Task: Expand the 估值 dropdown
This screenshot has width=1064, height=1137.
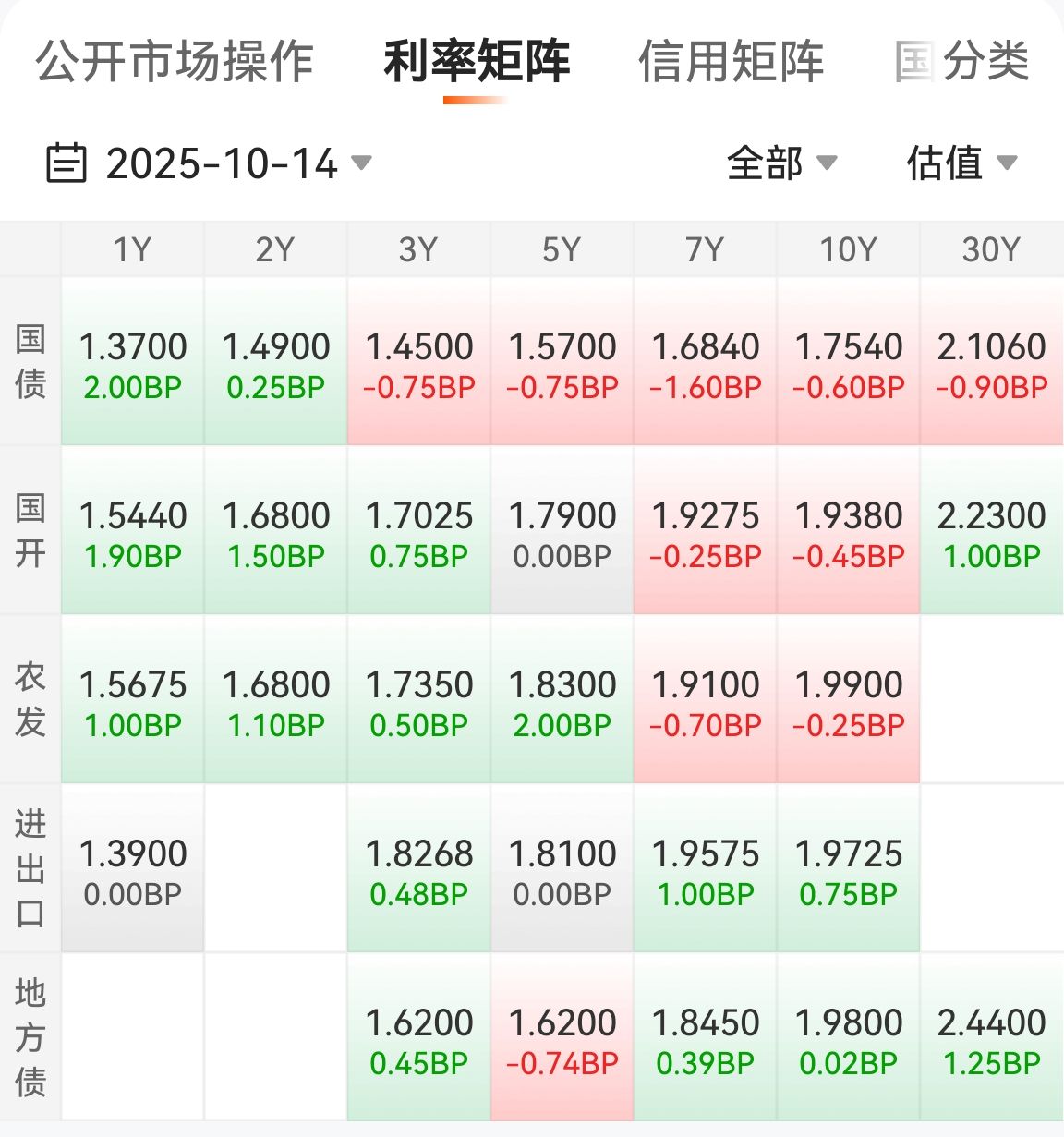Action: [x=961, y=163]
